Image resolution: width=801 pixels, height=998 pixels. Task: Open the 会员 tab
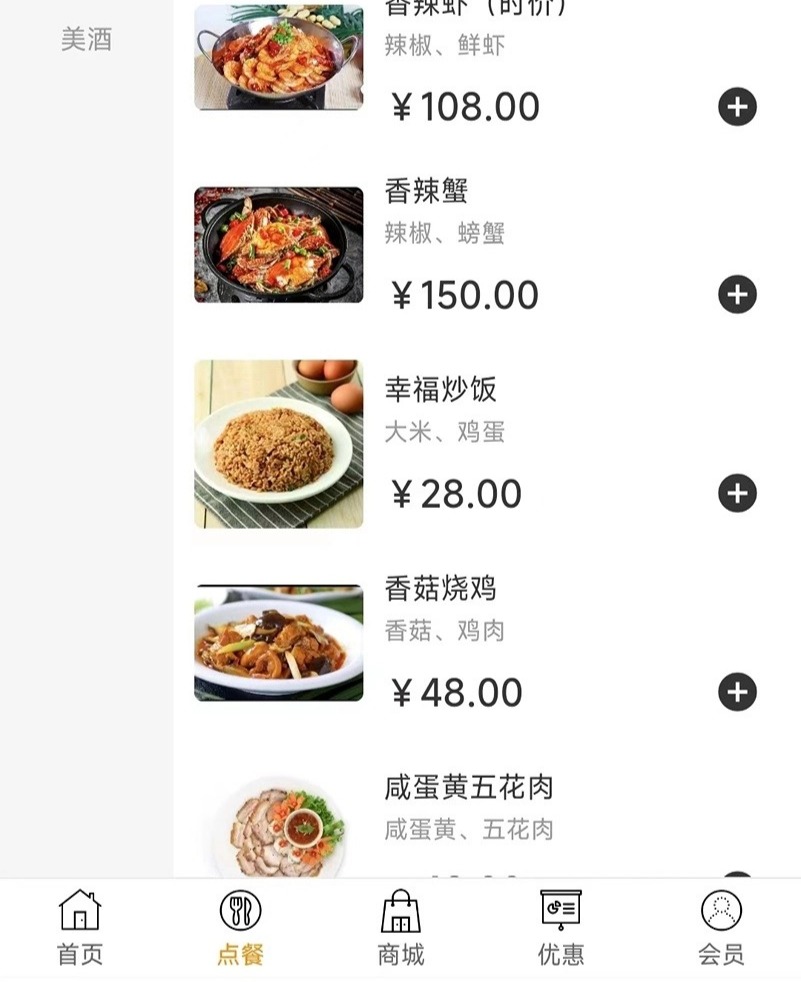tap(721, 929)
